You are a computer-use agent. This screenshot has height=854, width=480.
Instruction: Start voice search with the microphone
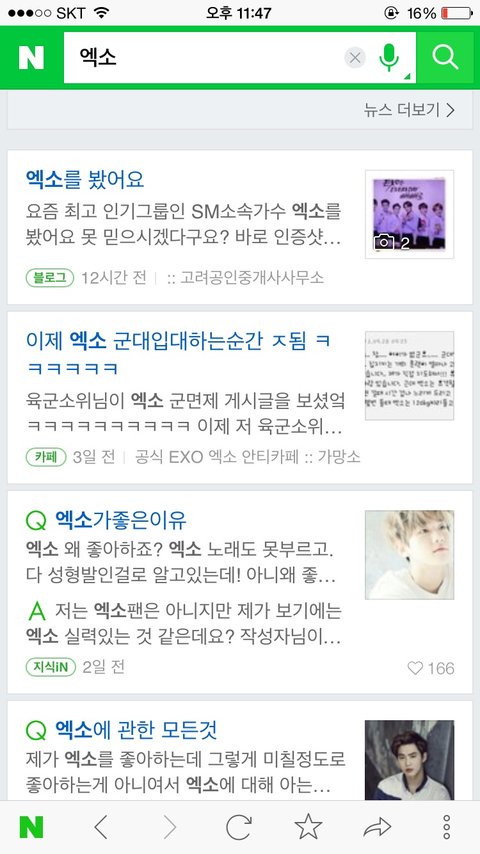tap(389, 57)
